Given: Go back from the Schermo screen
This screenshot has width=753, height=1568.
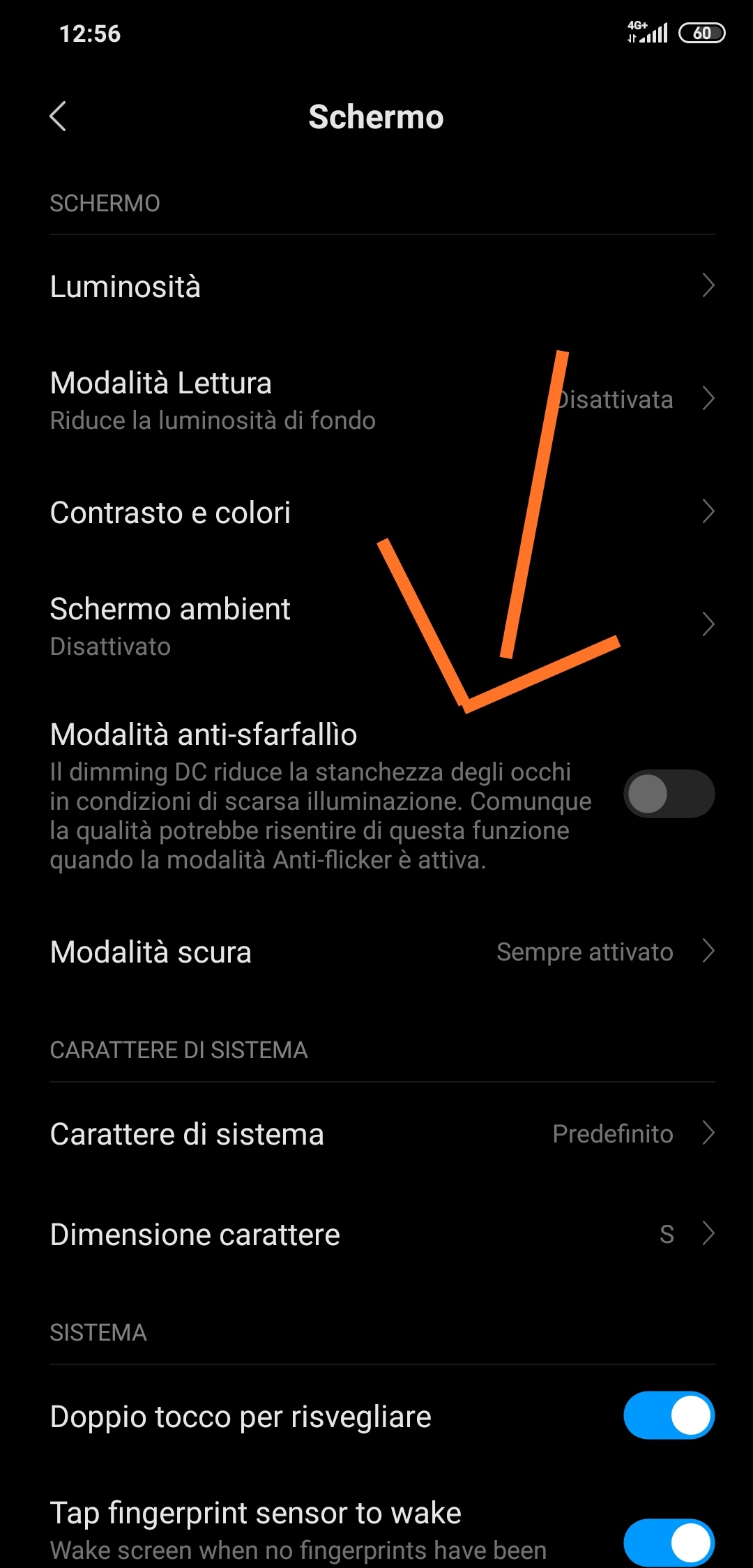Looking at the screenshot, I should point(59,116).
